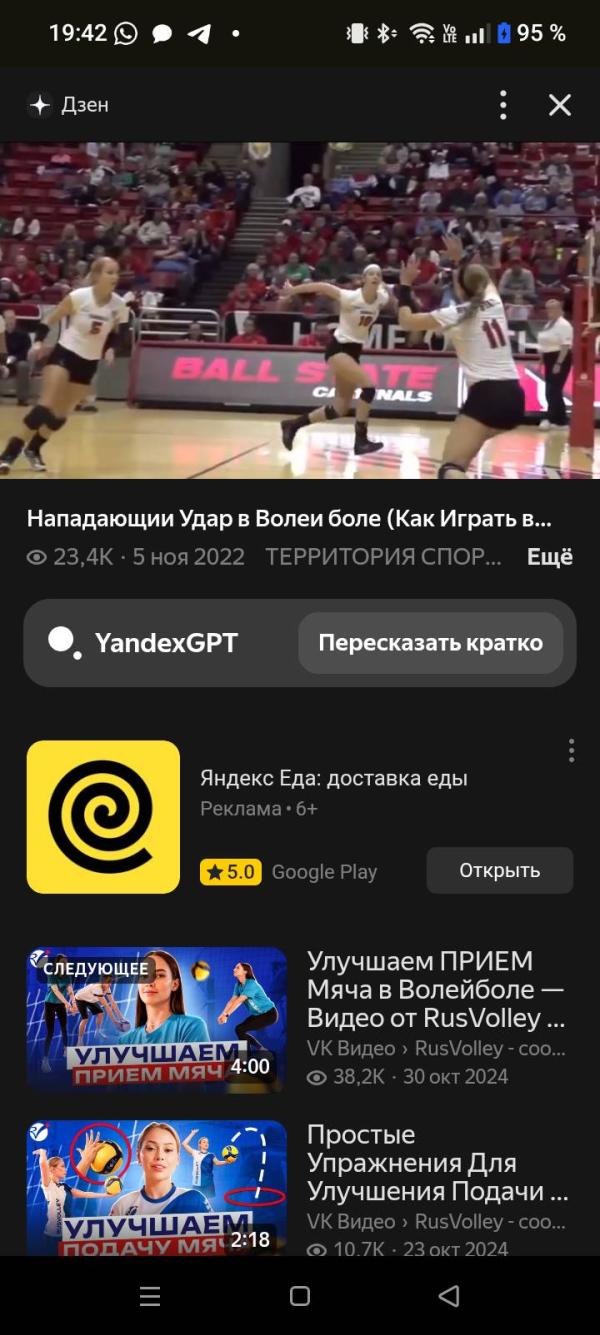
Task: Open the Яндекс Еда ad options menu
Action: click(x=571, y=751)
